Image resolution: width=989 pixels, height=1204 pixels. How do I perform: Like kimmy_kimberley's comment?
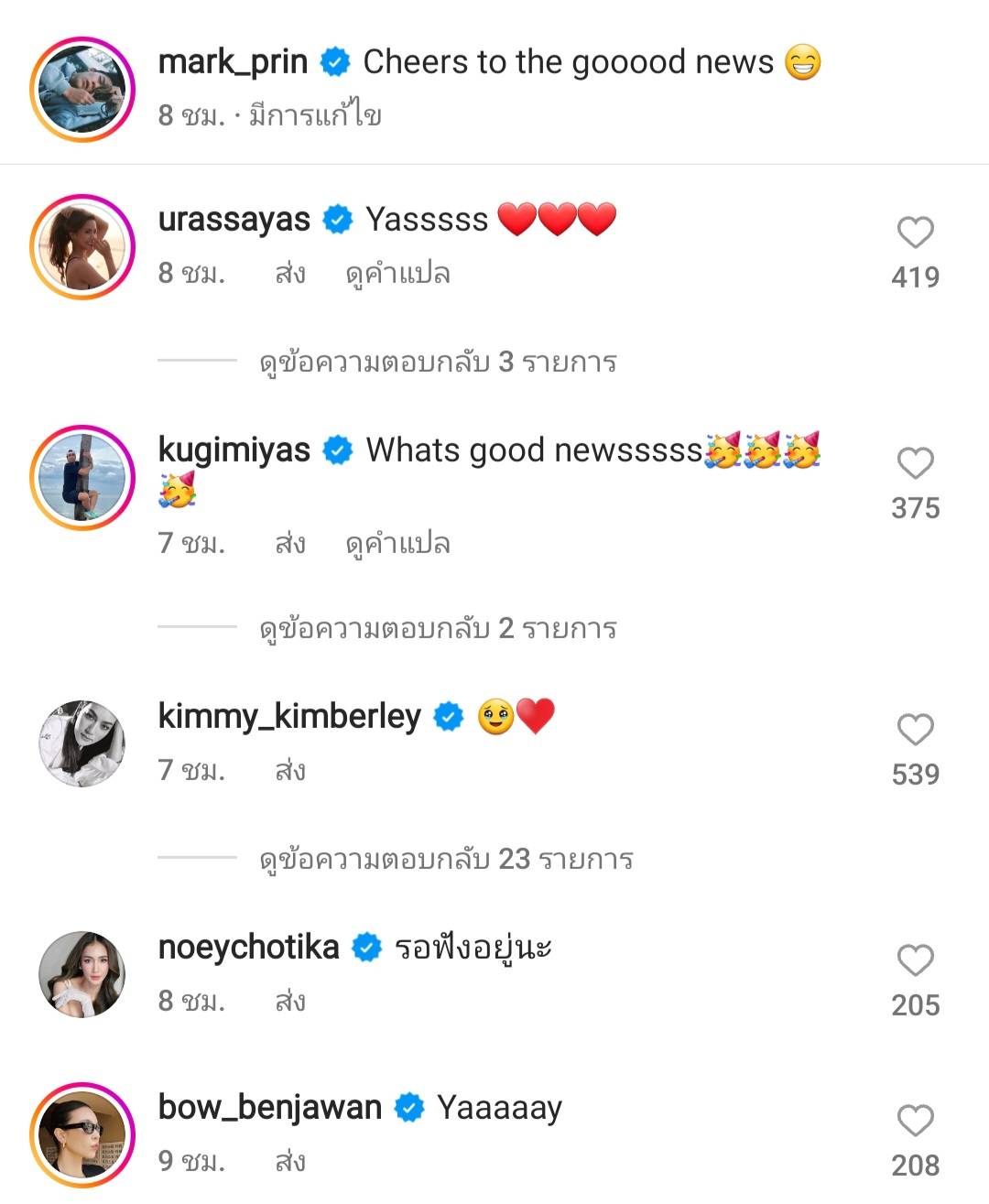coord(915,730)
